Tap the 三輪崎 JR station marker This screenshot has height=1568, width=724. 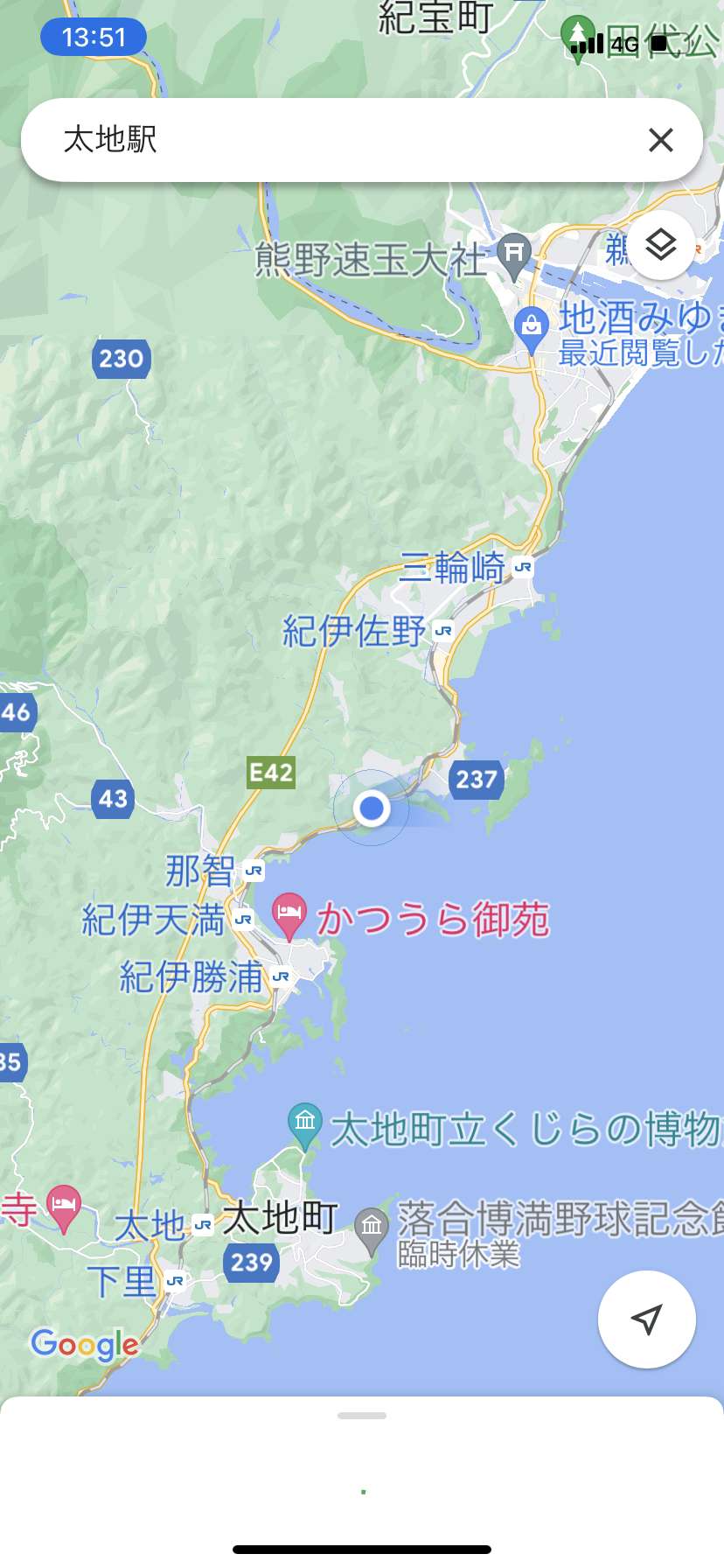click(x=523, y=567)
